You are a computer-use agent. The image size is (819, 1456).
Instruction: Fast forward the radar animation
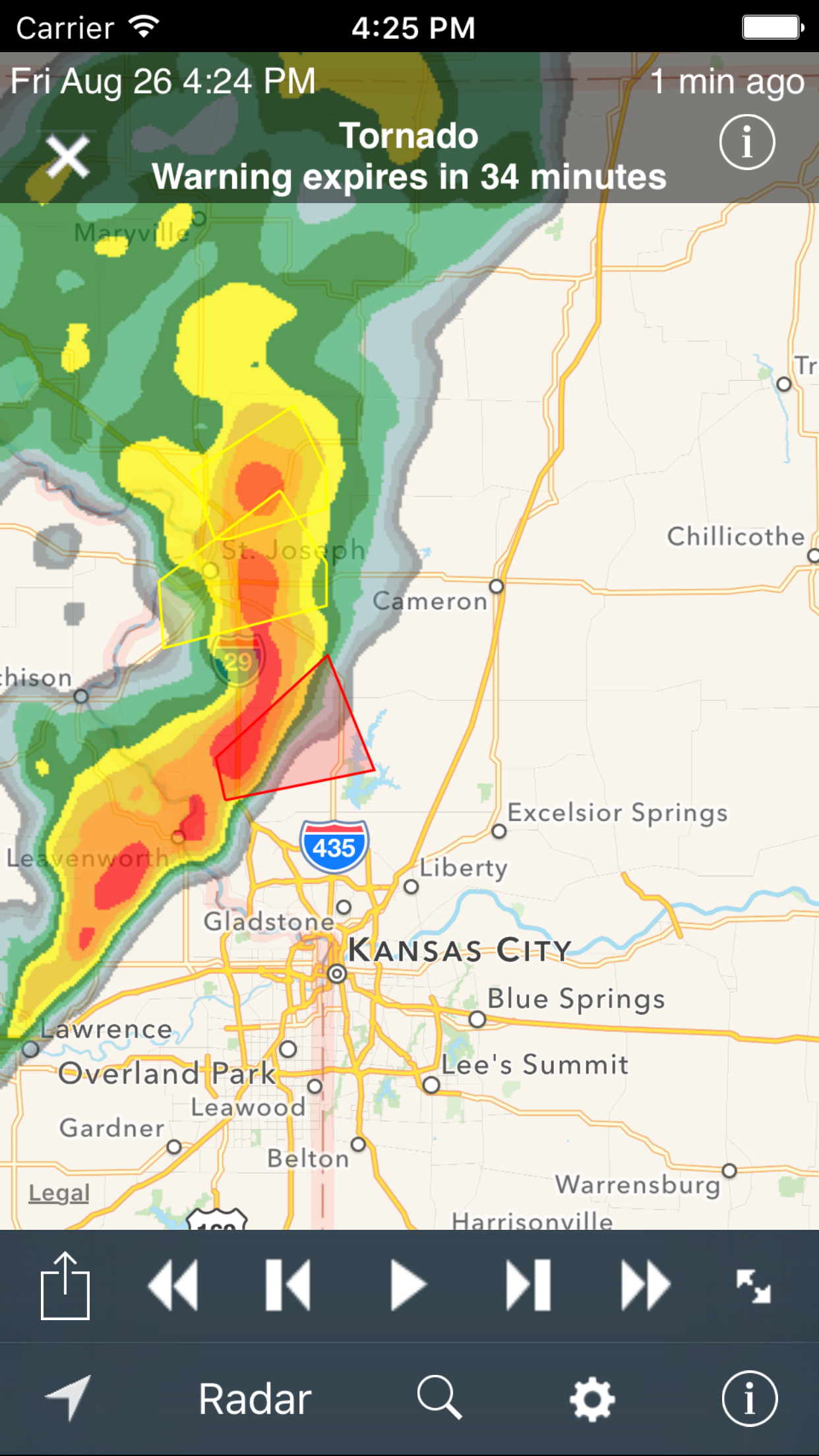tap(646, 1285)
